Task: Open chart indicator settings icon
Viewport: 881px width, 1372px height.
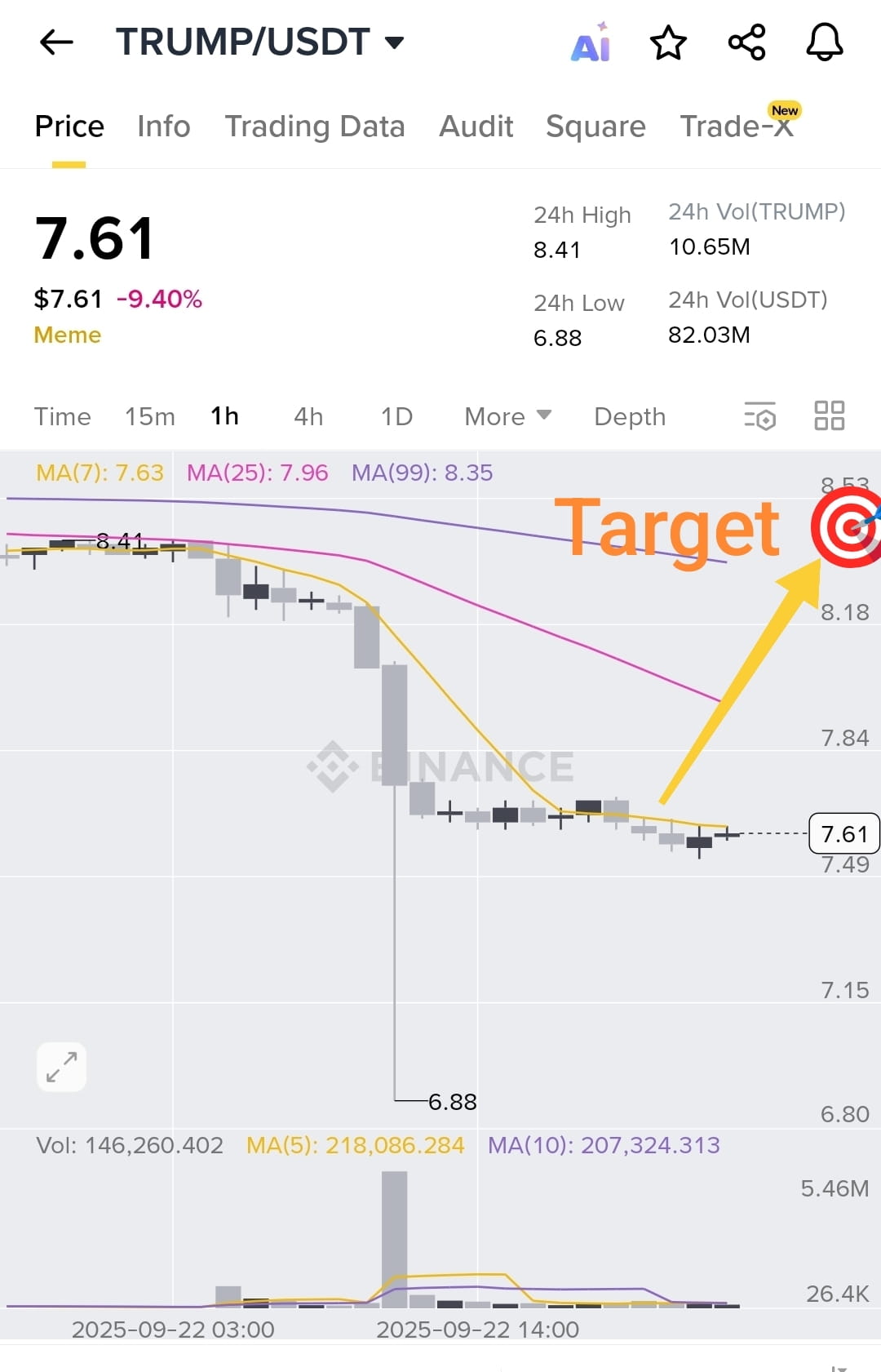Action: point(759,416)
